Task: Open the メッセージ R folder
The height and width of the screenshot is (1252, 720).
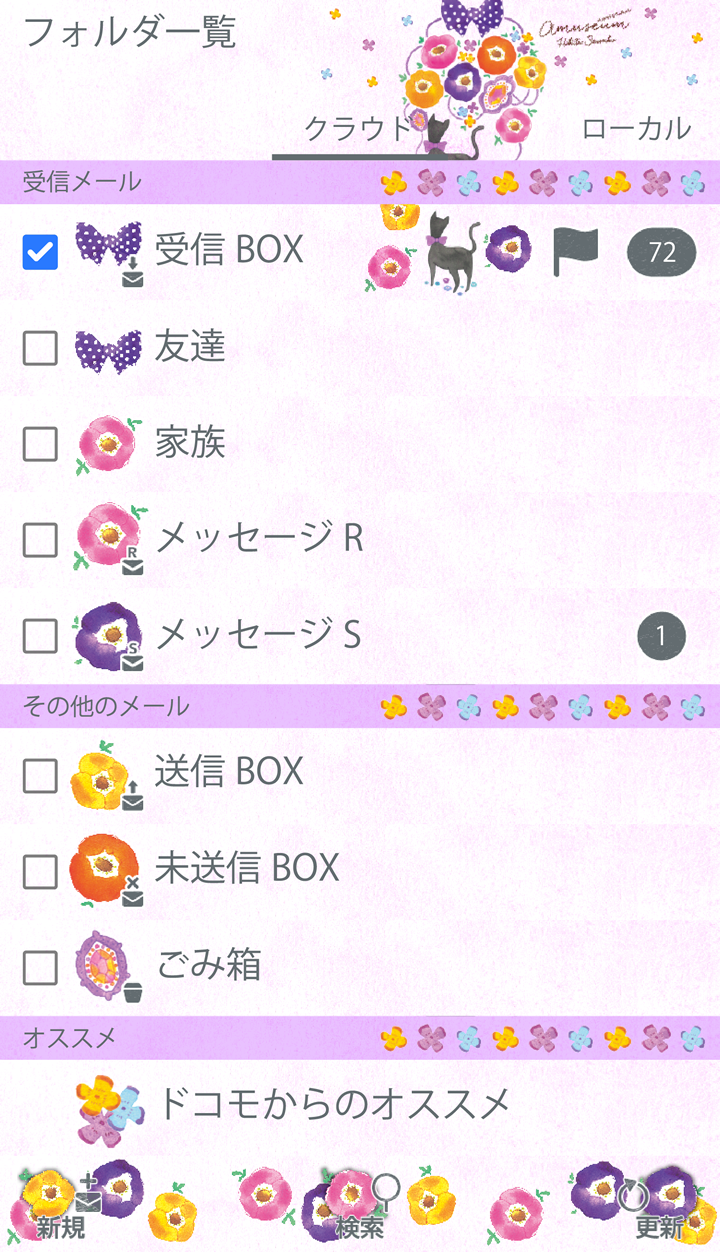Action: pyautogui.click(x=258, y=539)
